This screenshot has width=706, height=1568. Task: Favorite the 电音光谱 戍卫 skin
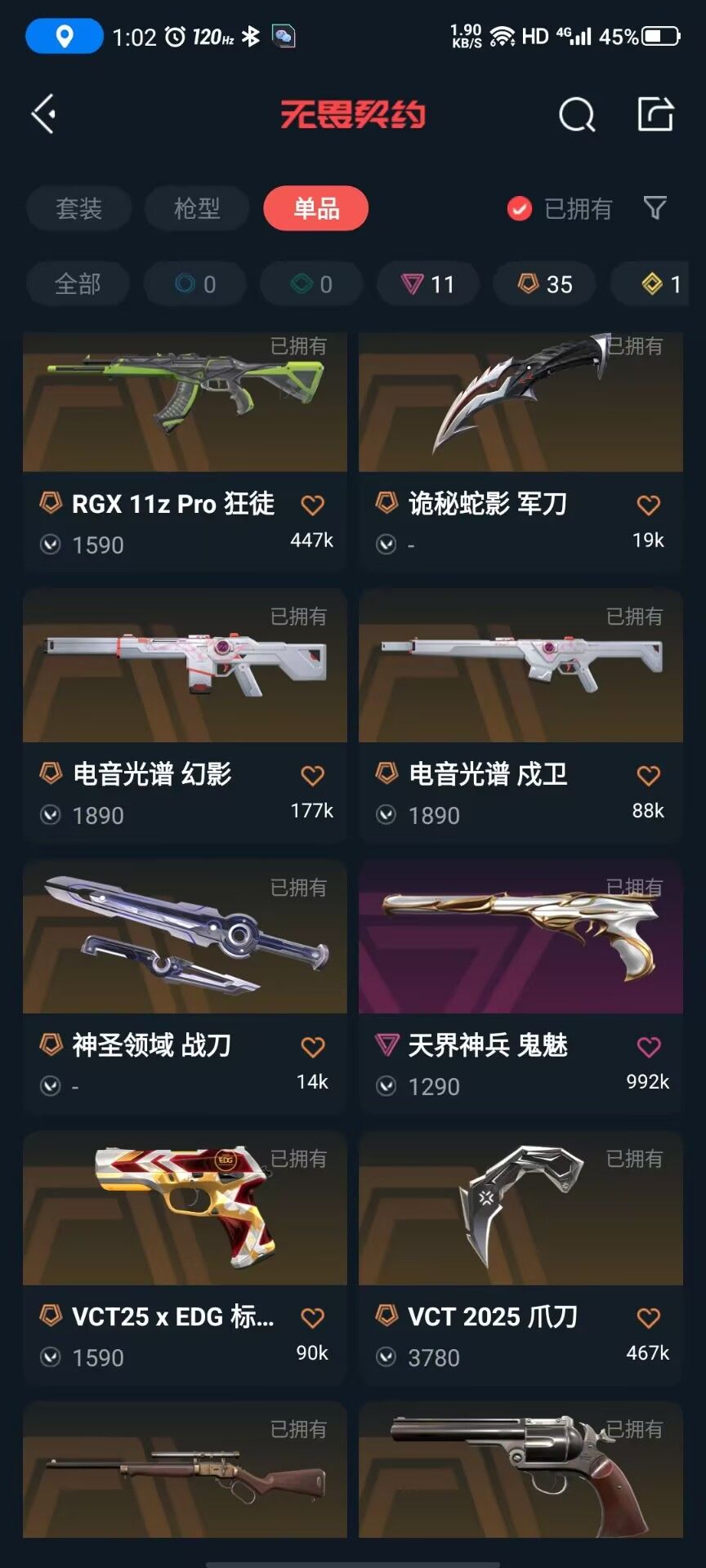649,776
